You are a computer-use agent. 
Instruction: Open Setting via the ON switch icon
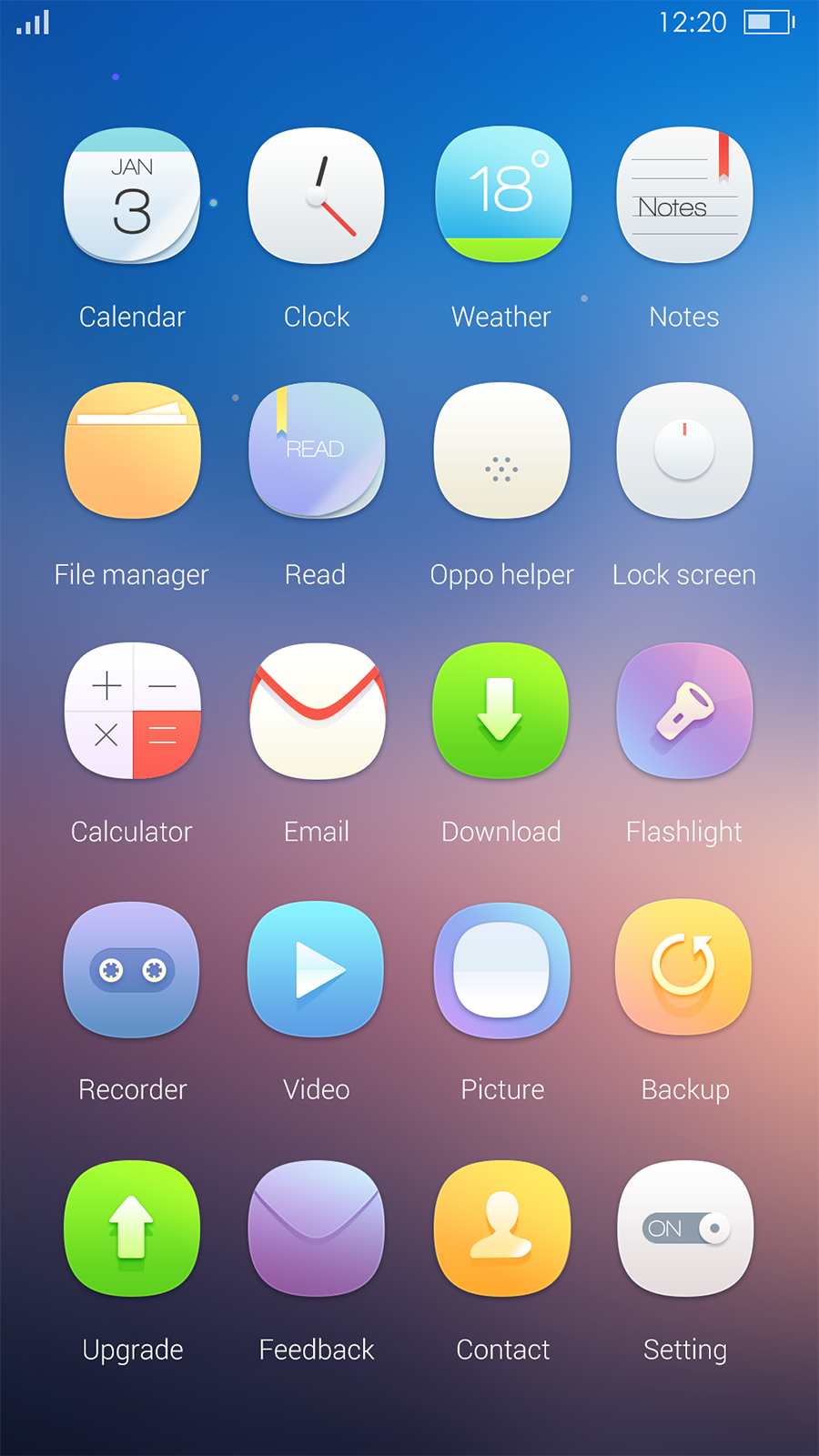pyautogui.click(x=684, y=1228)
